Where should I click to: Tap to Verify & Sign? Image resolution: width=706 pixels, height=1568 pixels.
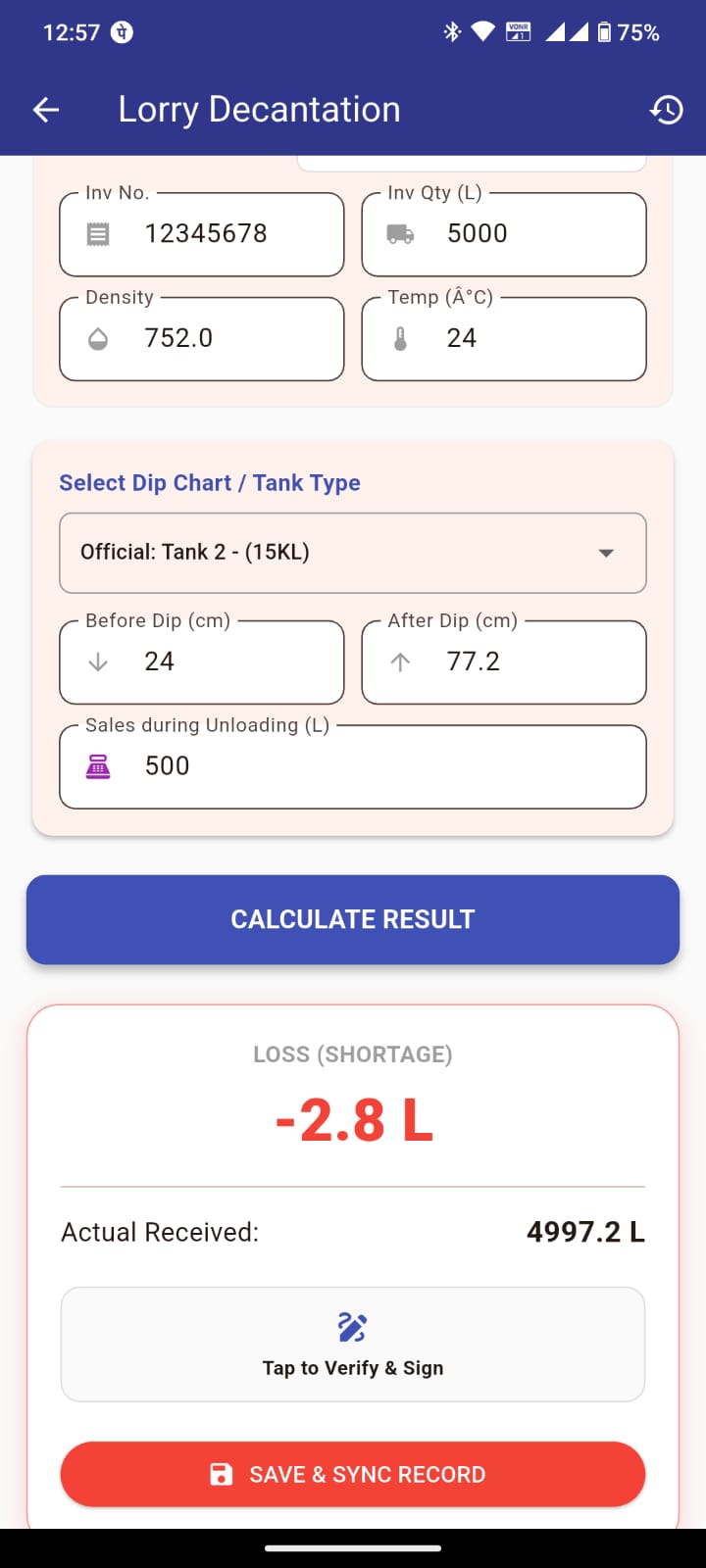pyautogui.click(x=353, y=1345)
